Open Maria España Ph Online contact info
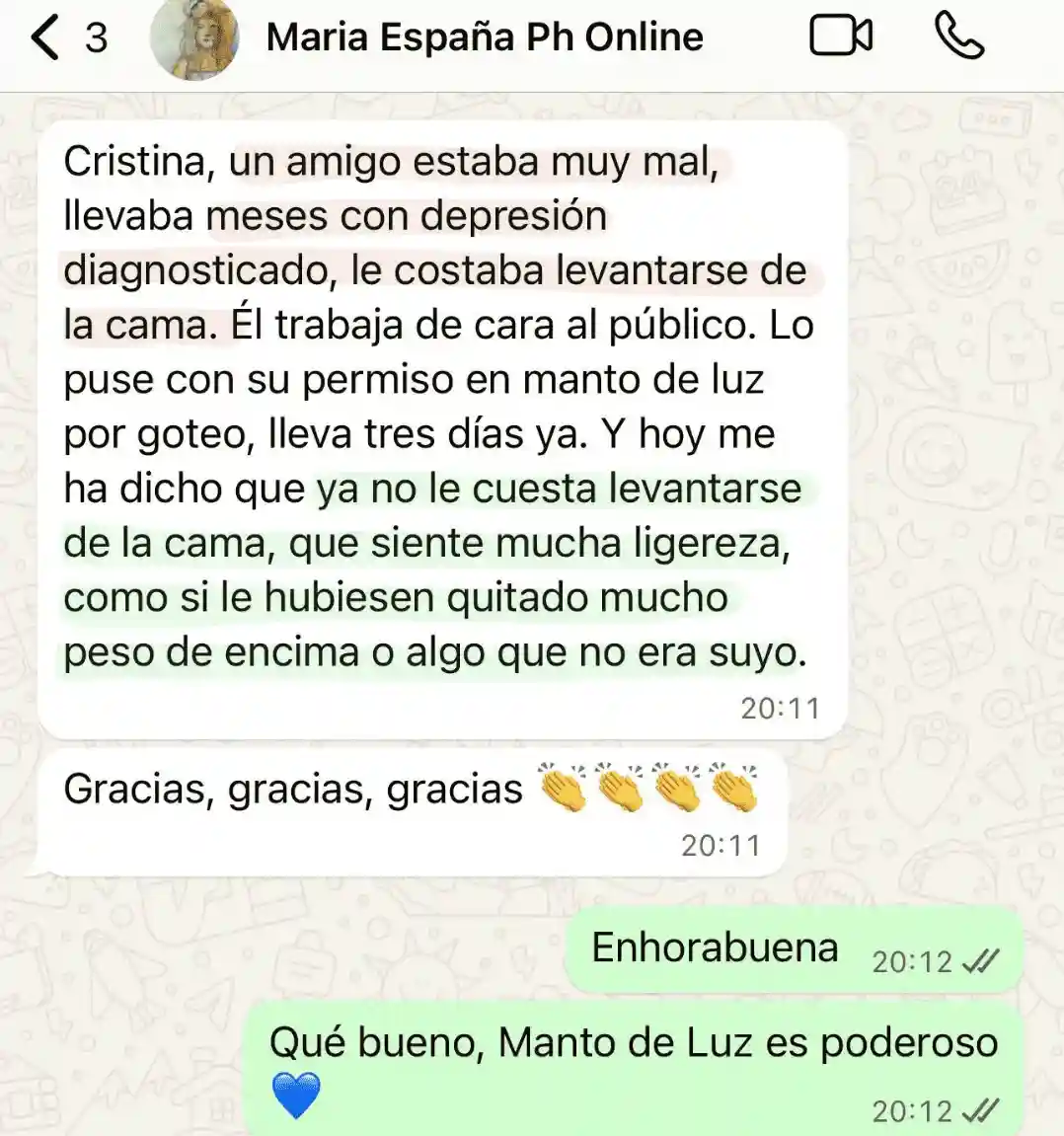Image resolution: width=1064 pixels, height=1136 pixels. tap(484, 38)
